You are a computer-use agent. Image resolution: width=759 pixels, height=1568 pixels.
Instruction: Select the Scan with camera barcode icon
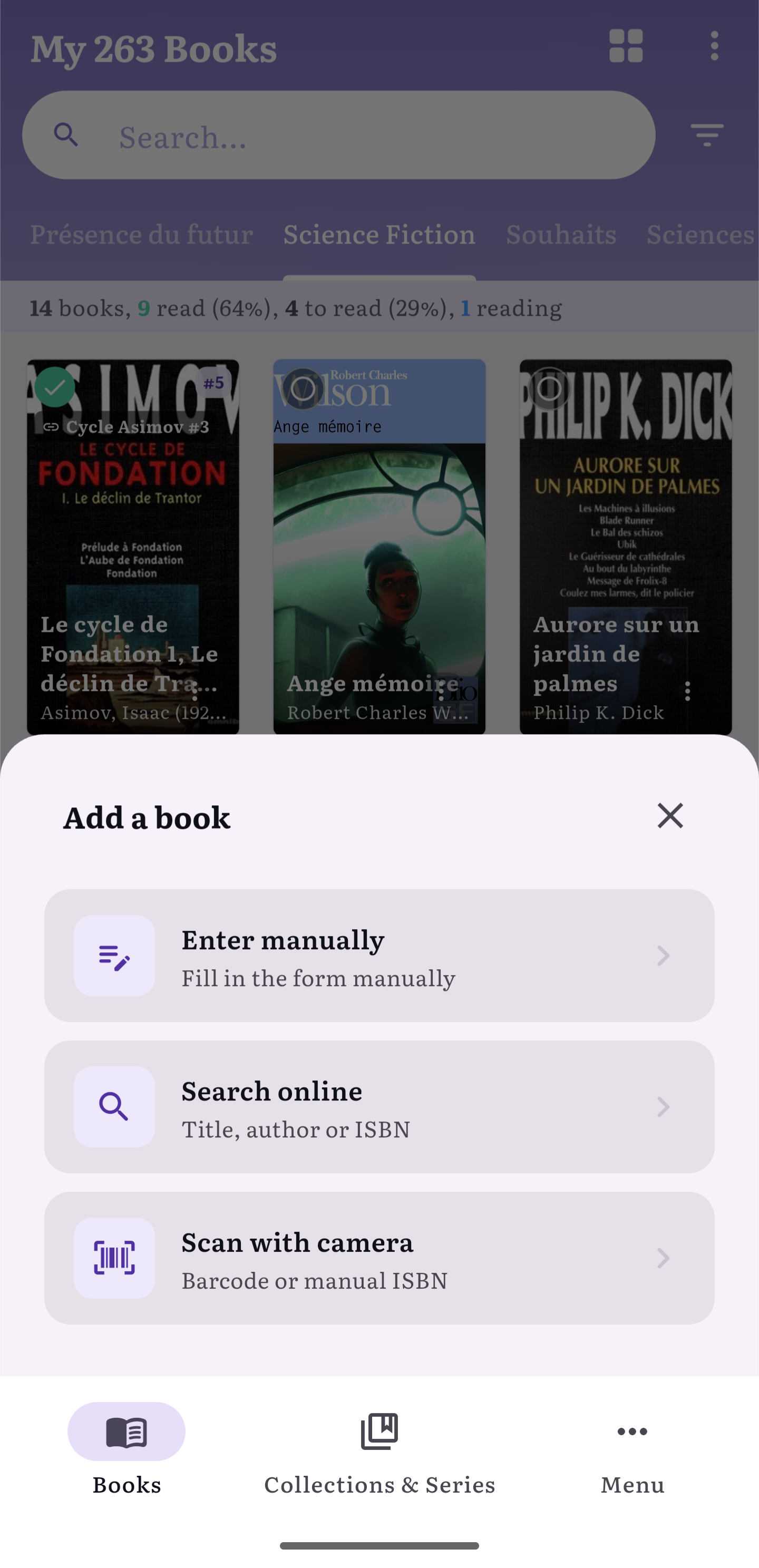(x=114, y=1258)
